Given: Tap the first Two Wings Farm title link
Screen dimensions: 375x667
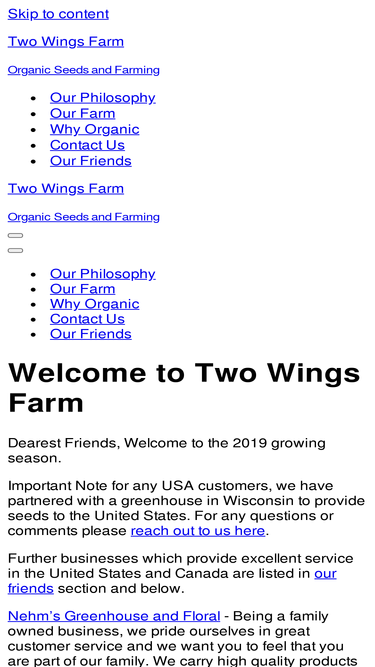Looking at the screenshot, I should coord(66,42).
